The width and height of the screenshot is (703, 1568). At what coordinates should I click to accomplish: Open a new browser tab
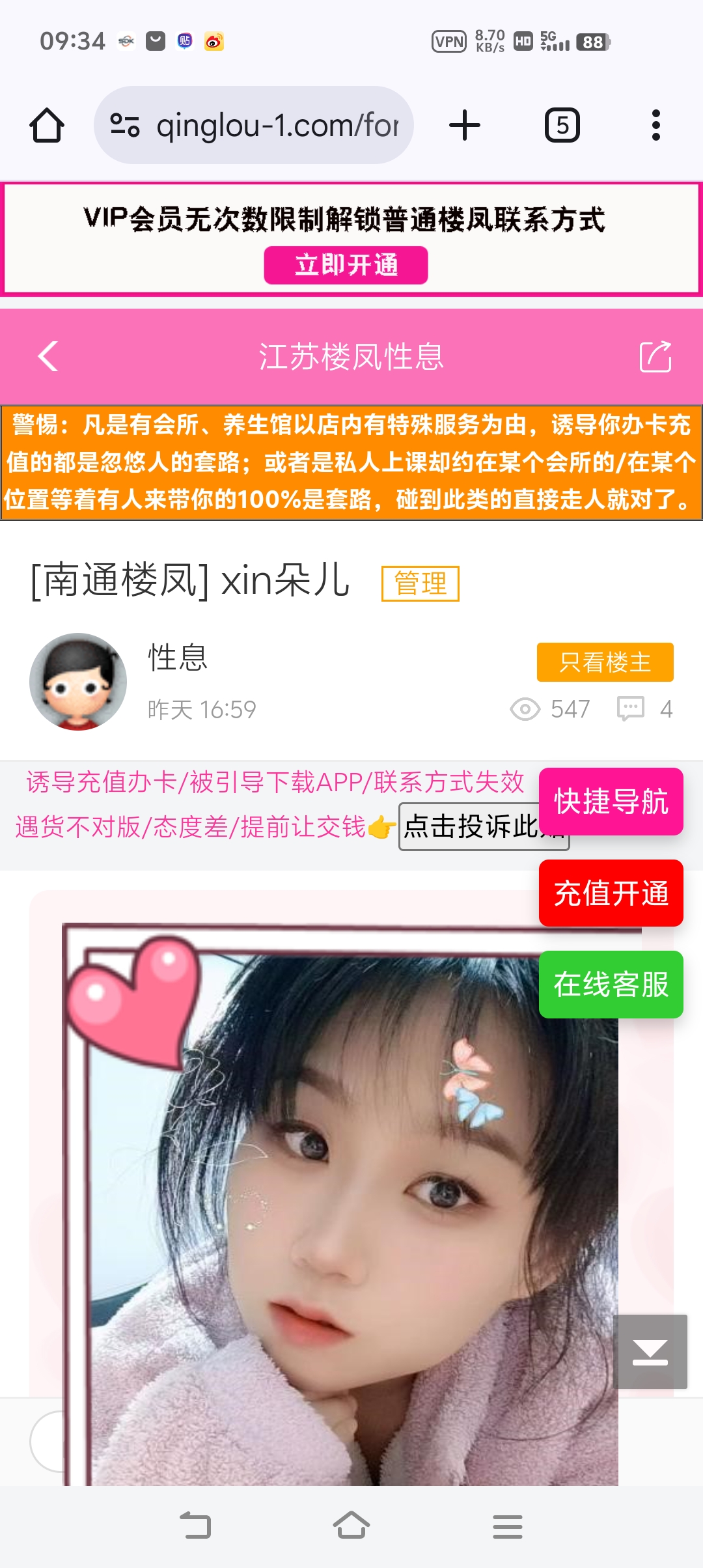465,125
